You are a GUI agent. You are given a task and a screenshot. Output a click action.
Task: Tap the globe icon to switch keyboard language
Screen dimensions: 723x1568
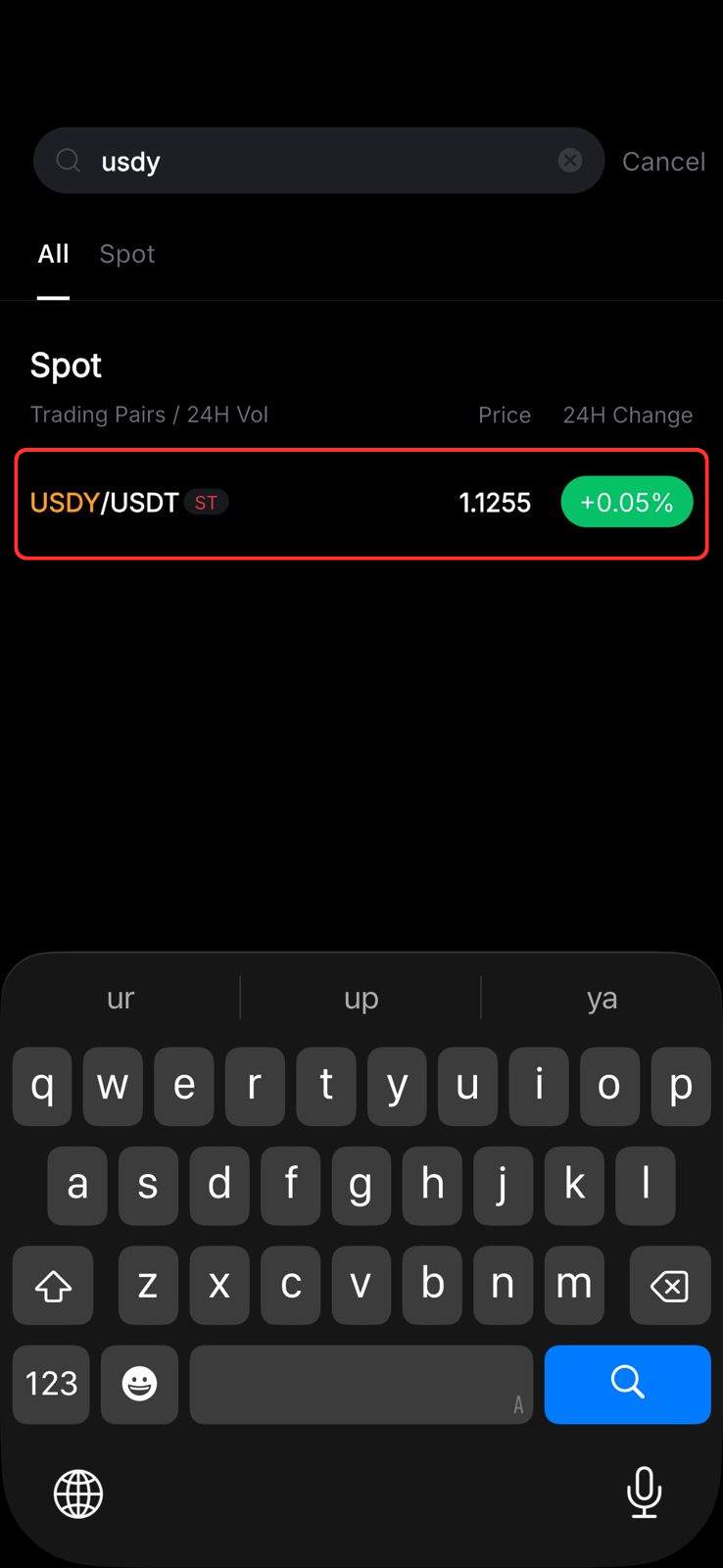coord(77,1493)
